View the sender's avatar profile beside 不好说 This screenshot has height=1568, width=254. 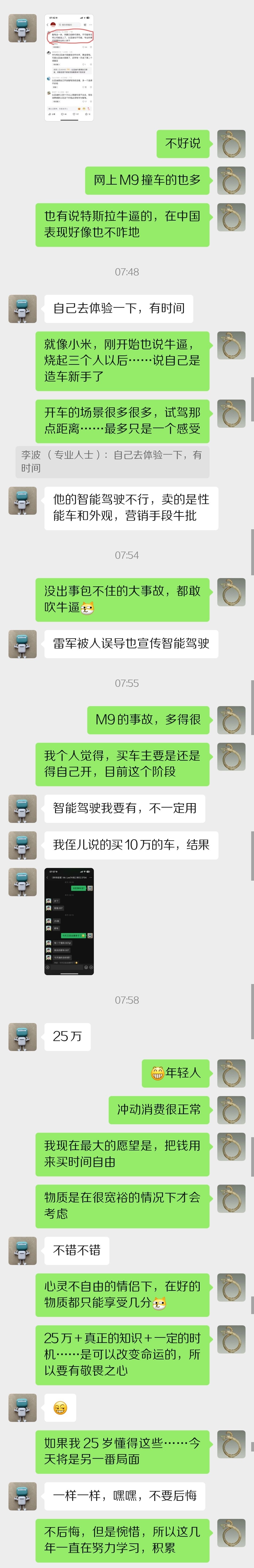[231, 144]
